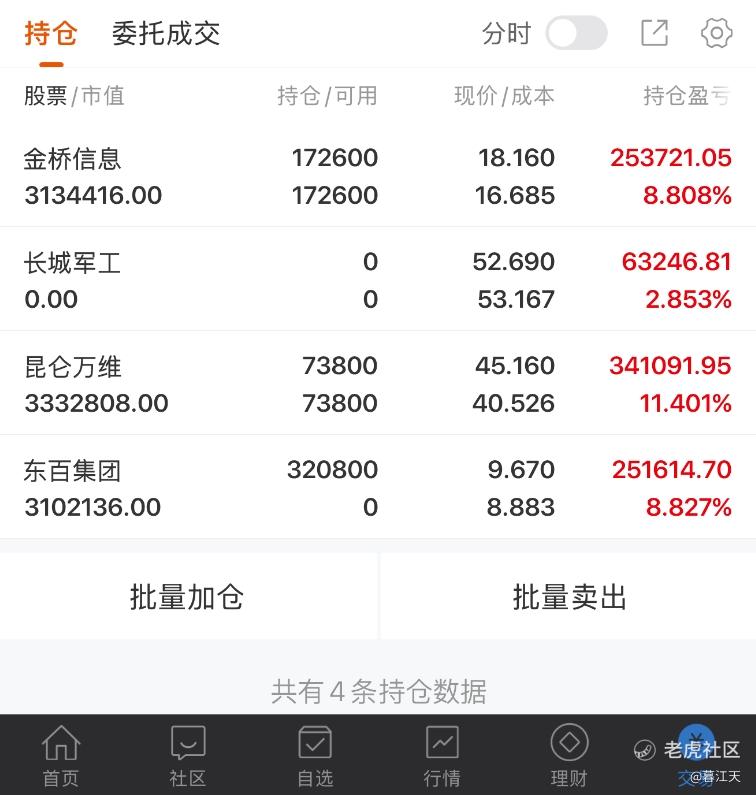Select the 东百集团 holding row
756x795 pixels.
(x=378, y=488)
